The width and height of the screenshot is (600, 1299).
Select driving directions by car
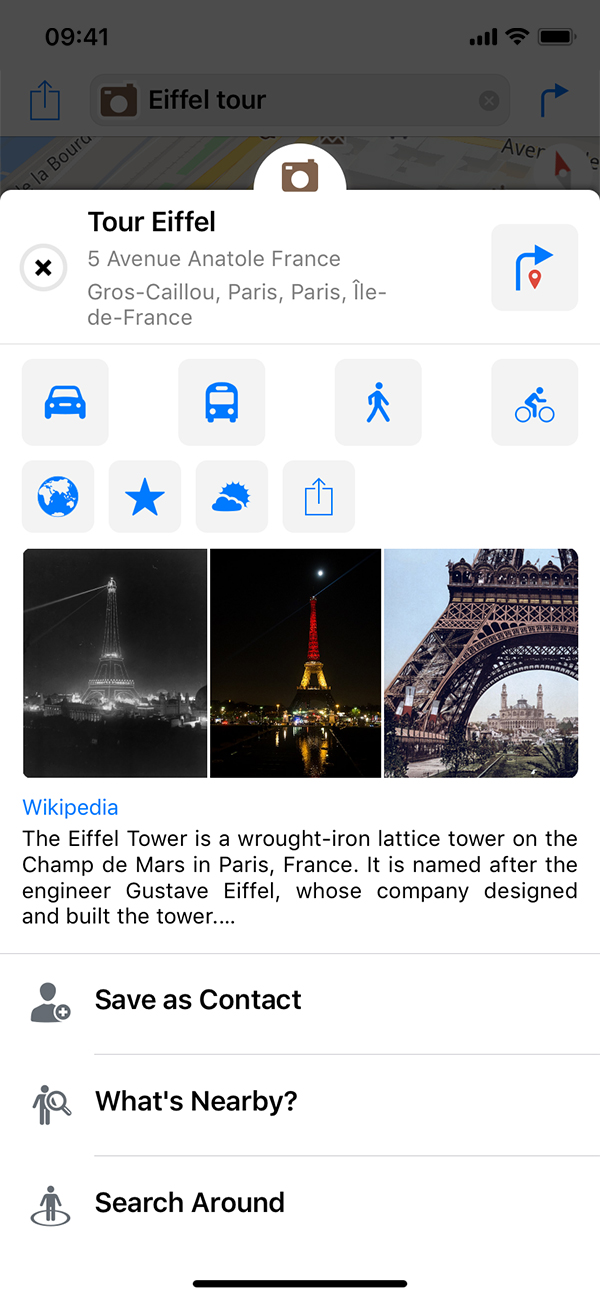65,402
